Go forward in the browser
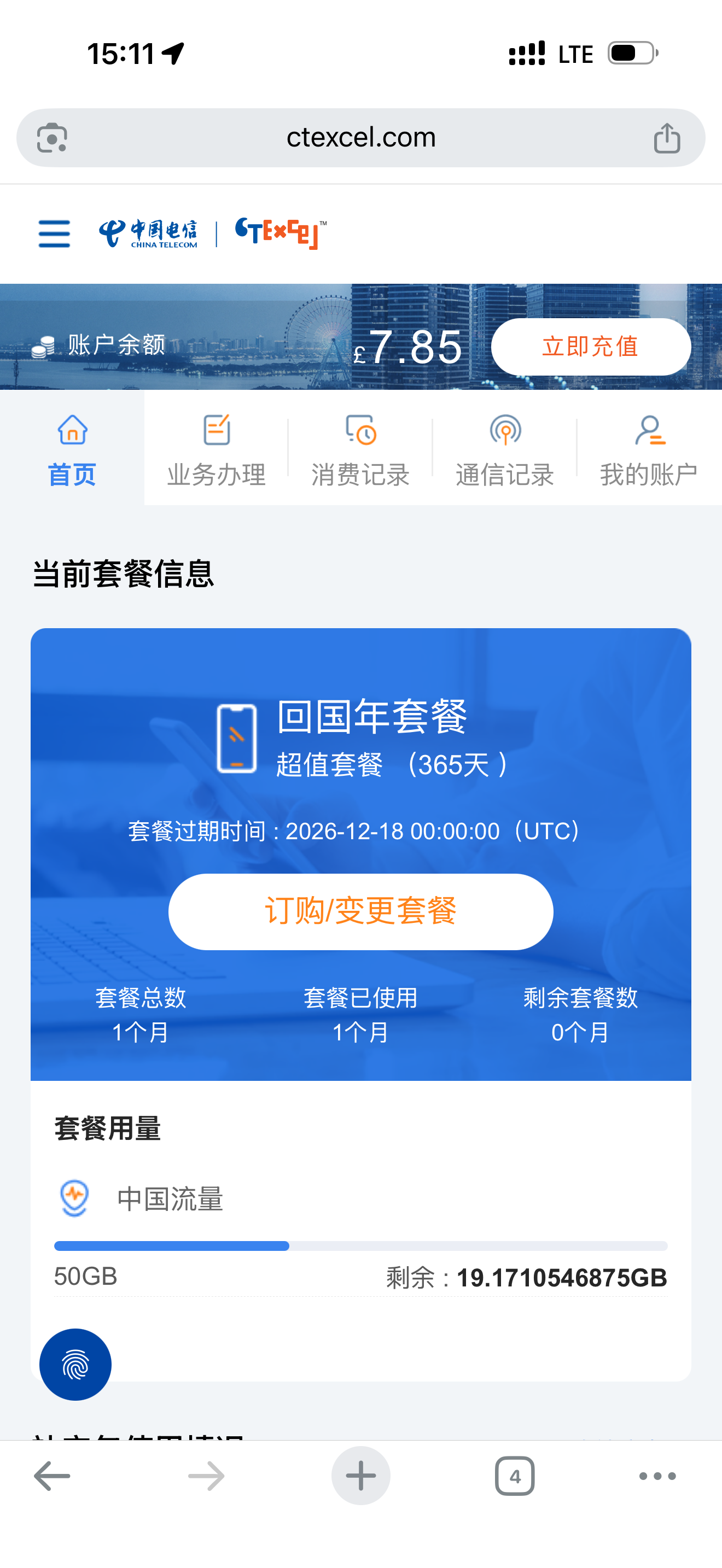Screen dimensions: 722x1568 point(206,1476)
